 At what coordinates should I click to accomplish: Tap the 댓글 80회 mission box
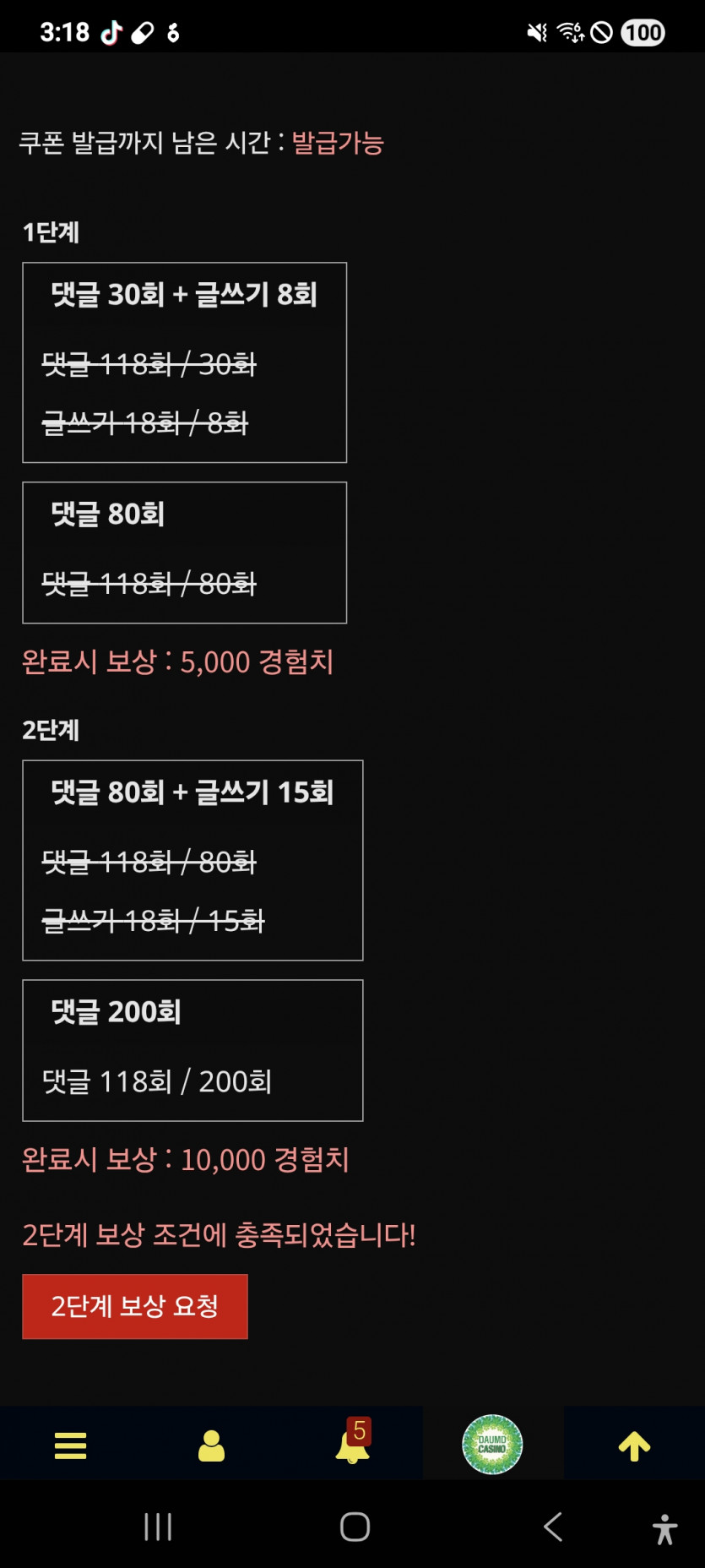pyautogui.click(x=184, y=553)
